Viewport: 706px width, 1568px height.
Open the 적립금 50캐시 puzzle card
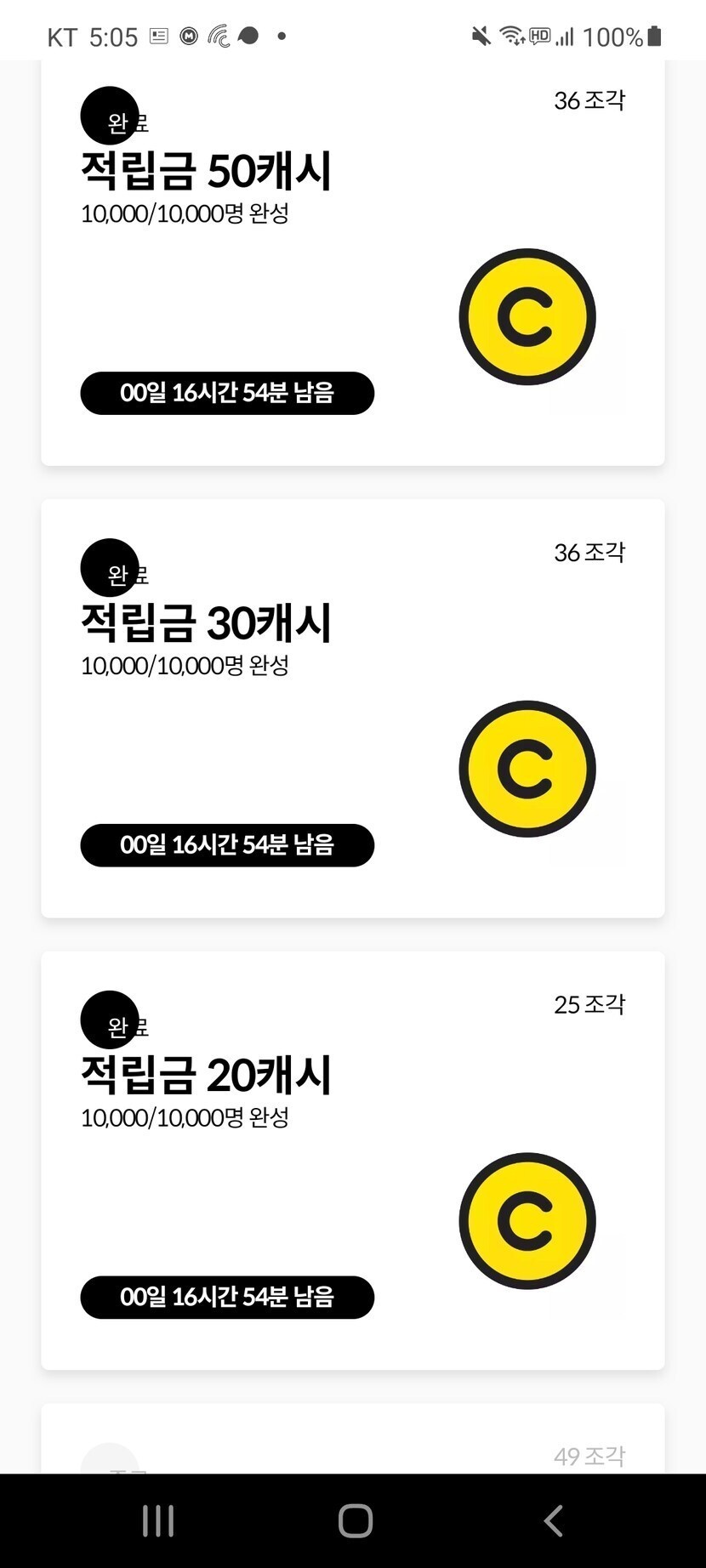pyautogui.click(x=352, y=264)
